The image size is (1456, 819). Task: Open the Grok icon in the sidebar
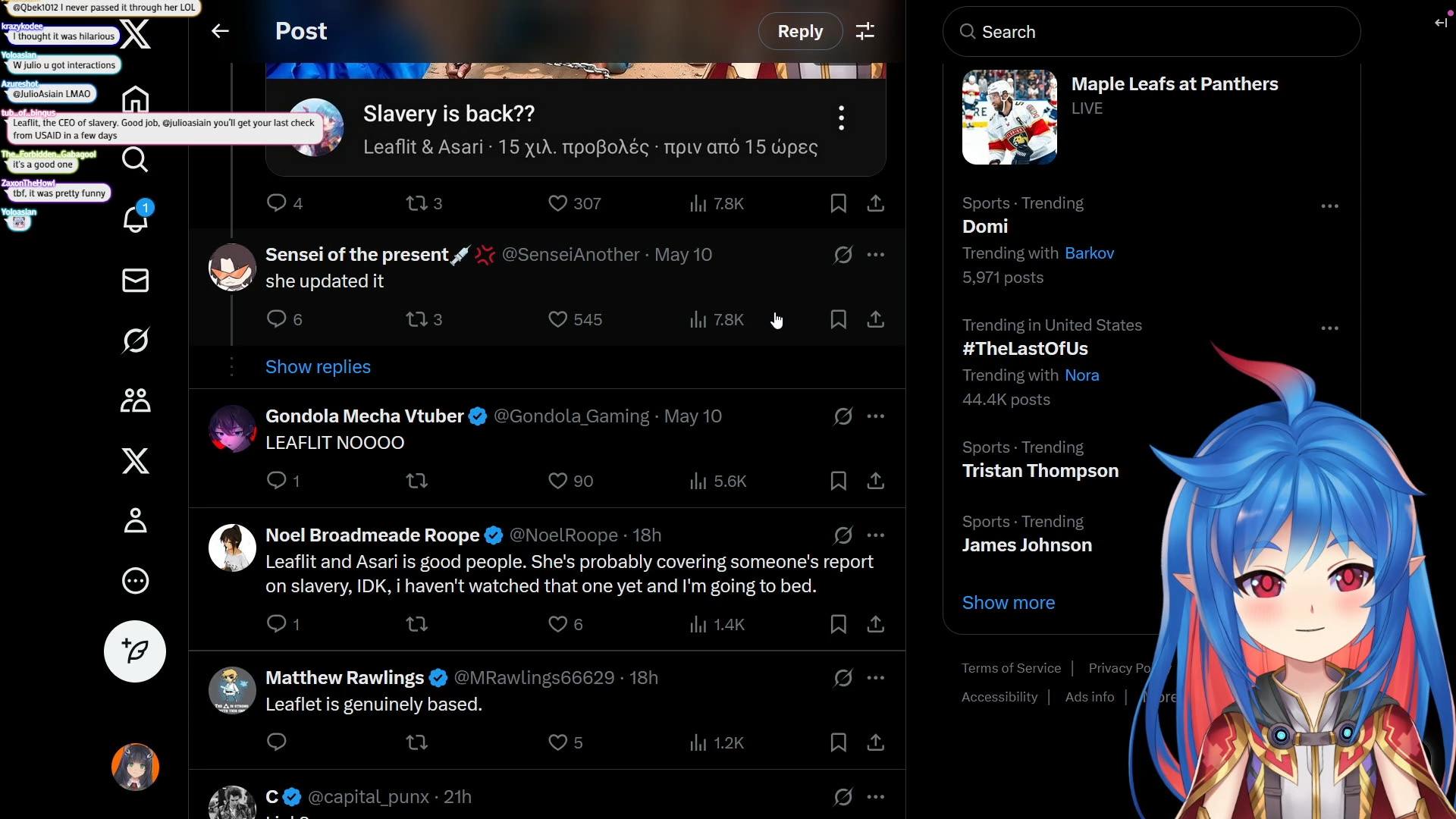[x=135, y=340]
